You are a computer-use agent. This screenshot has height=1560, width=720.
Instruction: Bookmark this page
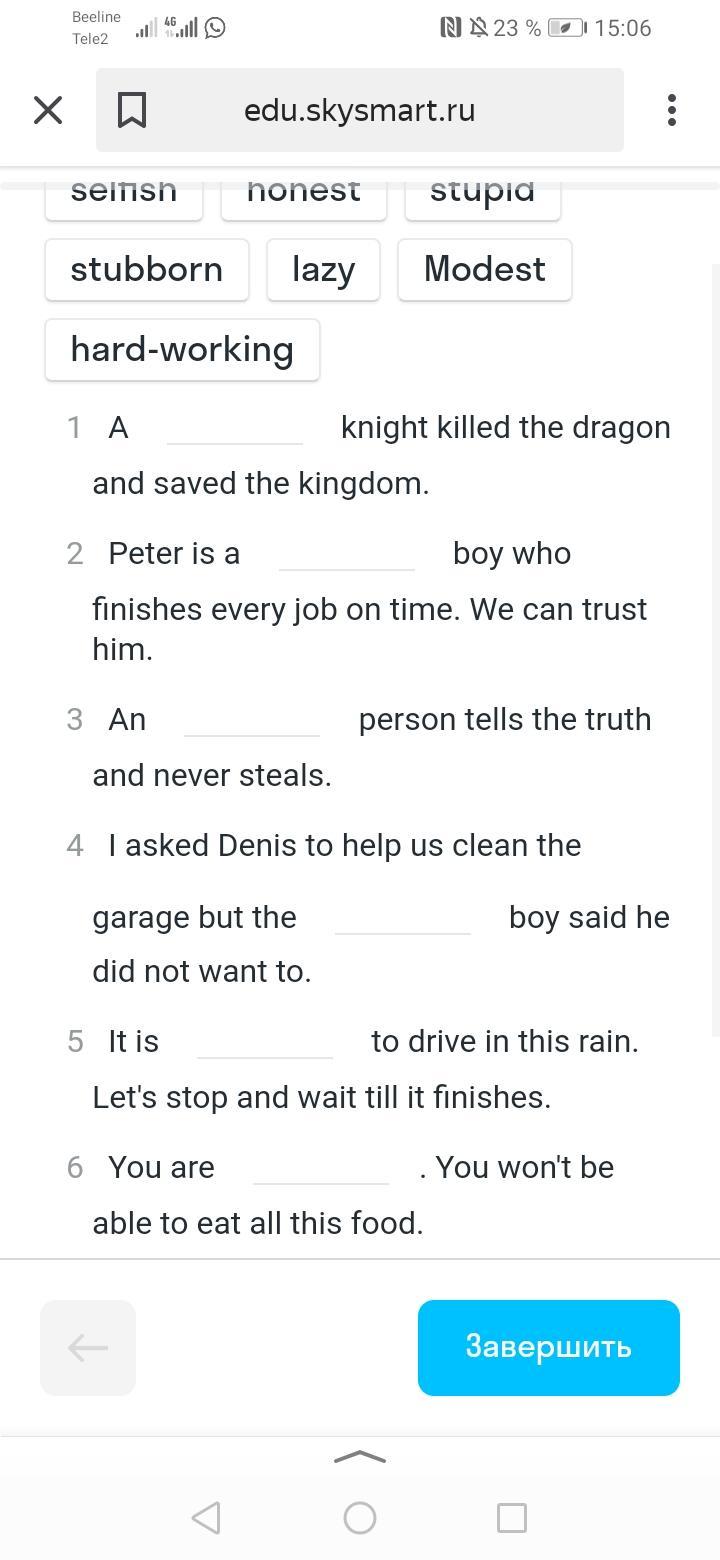coord(132,110)
